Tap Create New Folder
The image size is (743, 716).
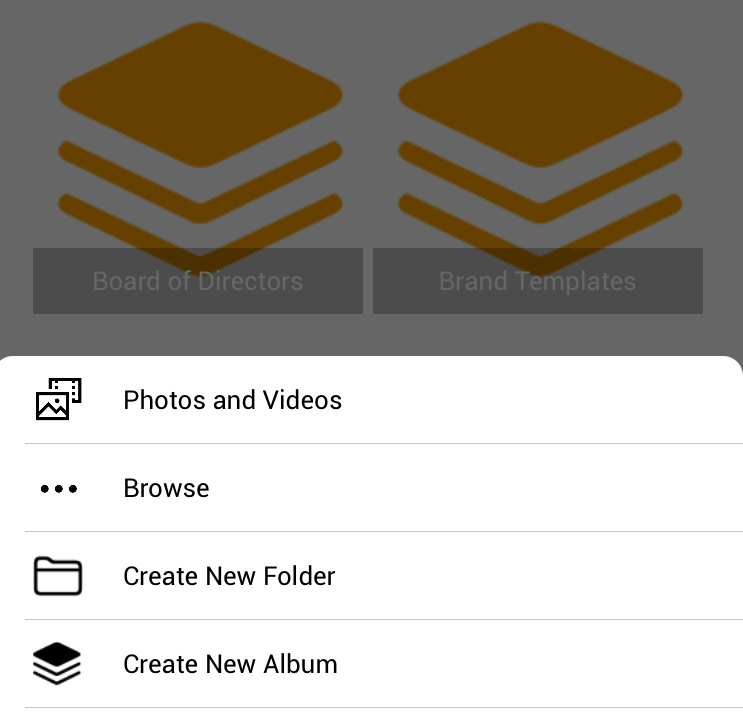pyautogui.click(x=229, y=576)
